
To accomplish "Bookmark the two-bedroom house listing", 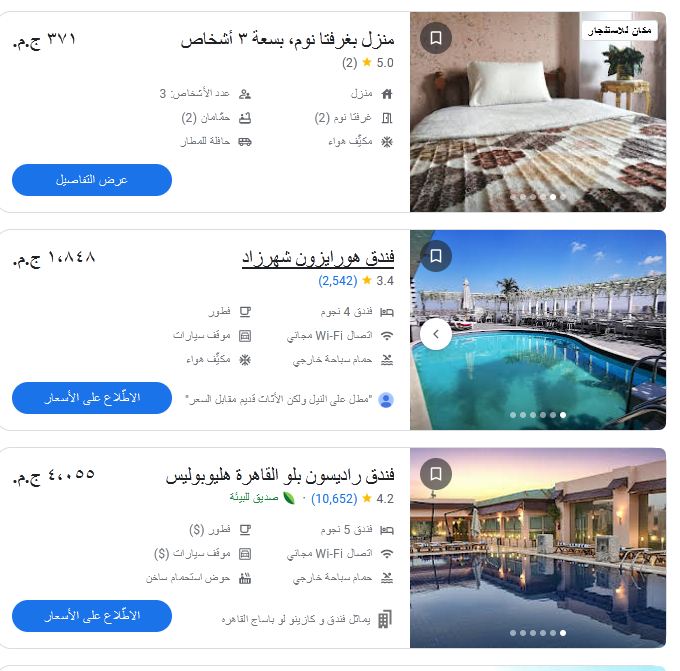I will tap(435, 38).
